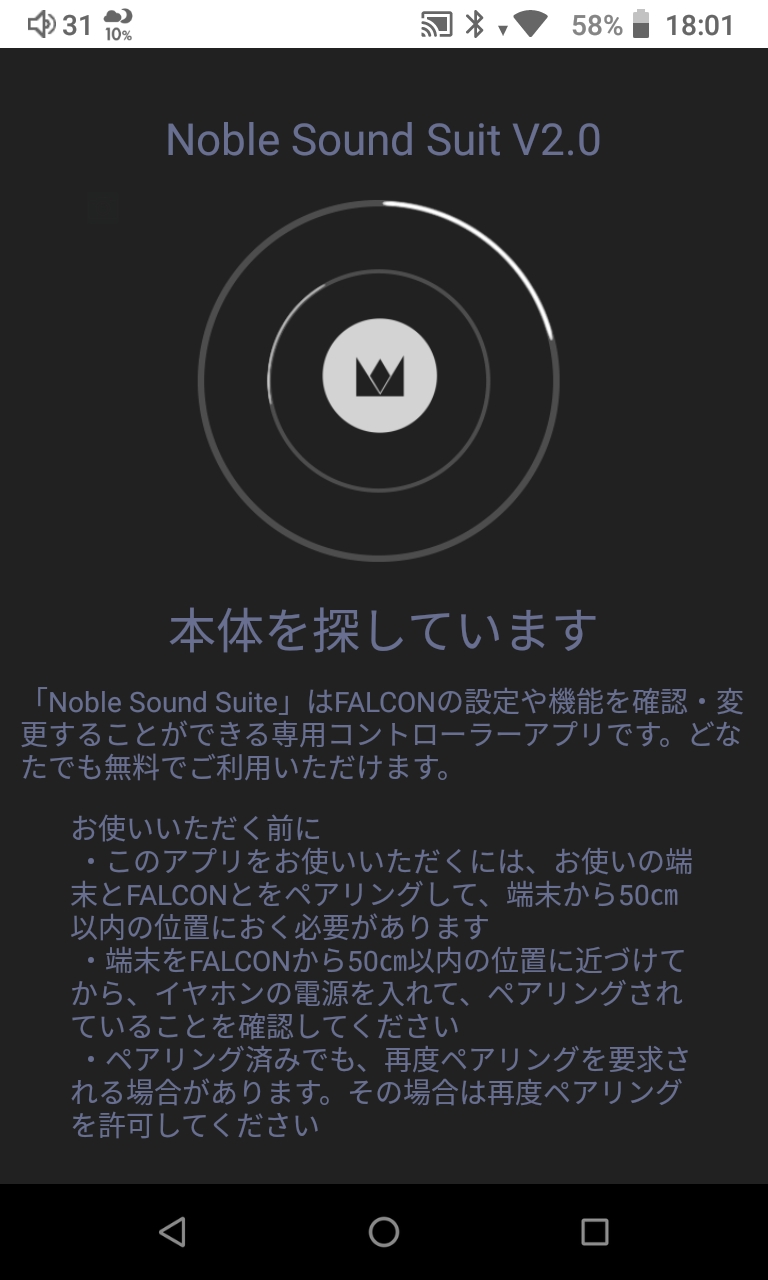Go to the home screen
The image size is (768, 1280).
pyautogui.click(x=384, y=1231)
